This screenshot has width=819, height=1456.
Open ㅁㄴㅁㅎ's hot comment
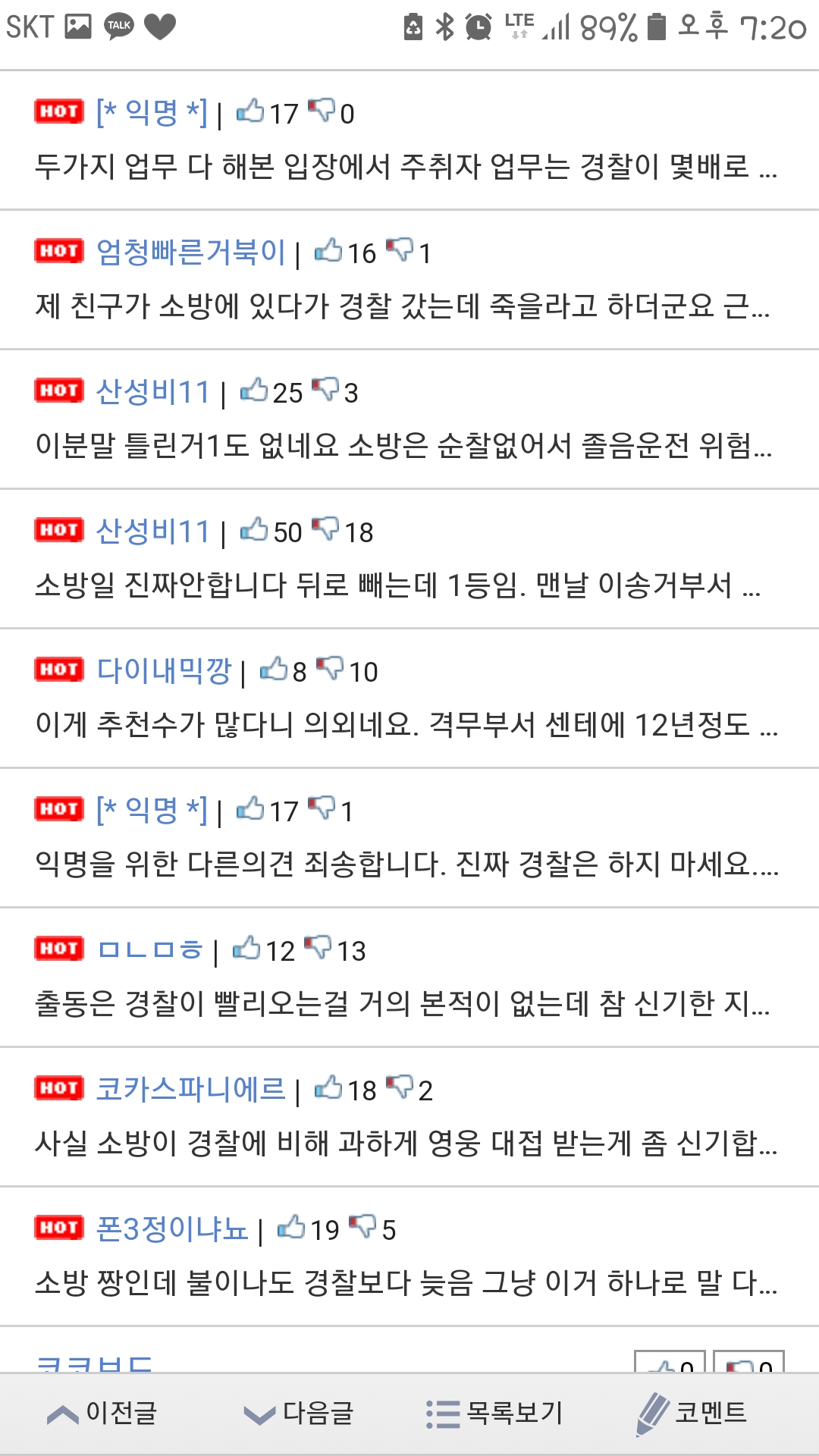click(409, 977)
